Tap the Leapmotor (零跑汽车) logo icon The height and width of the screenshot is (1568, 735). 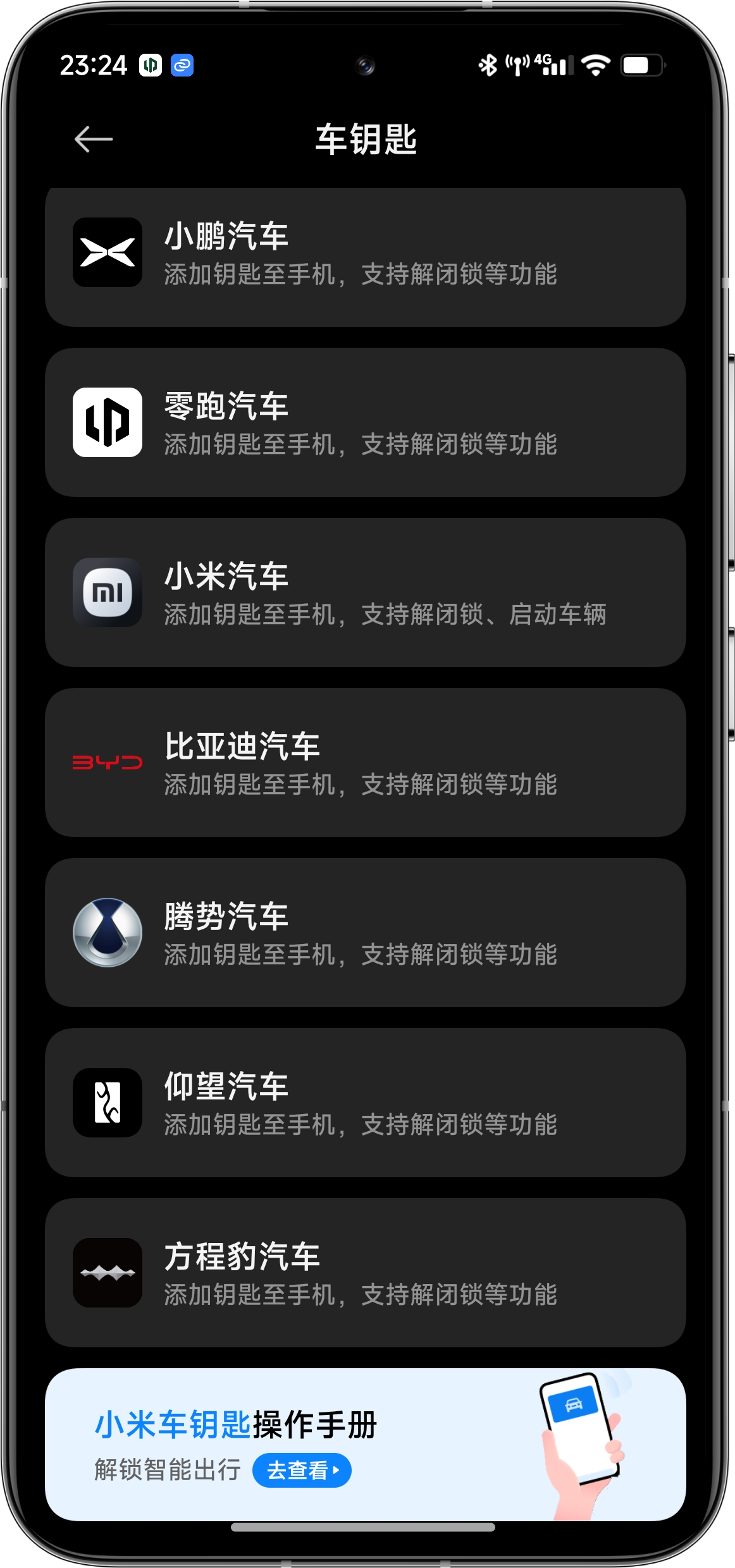(x=108, y=422)
